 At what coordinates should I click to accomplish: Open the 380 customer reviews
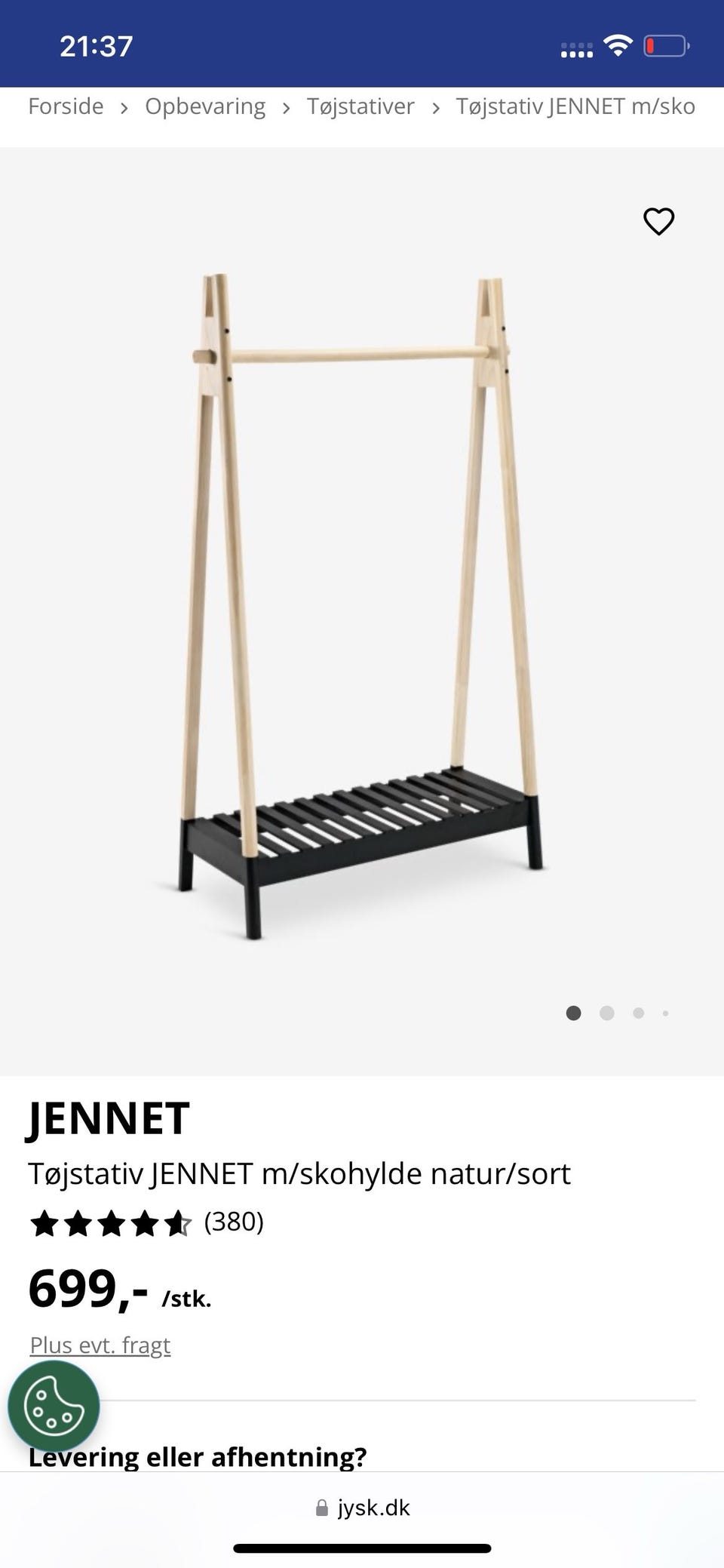[x=234, y=1222]
